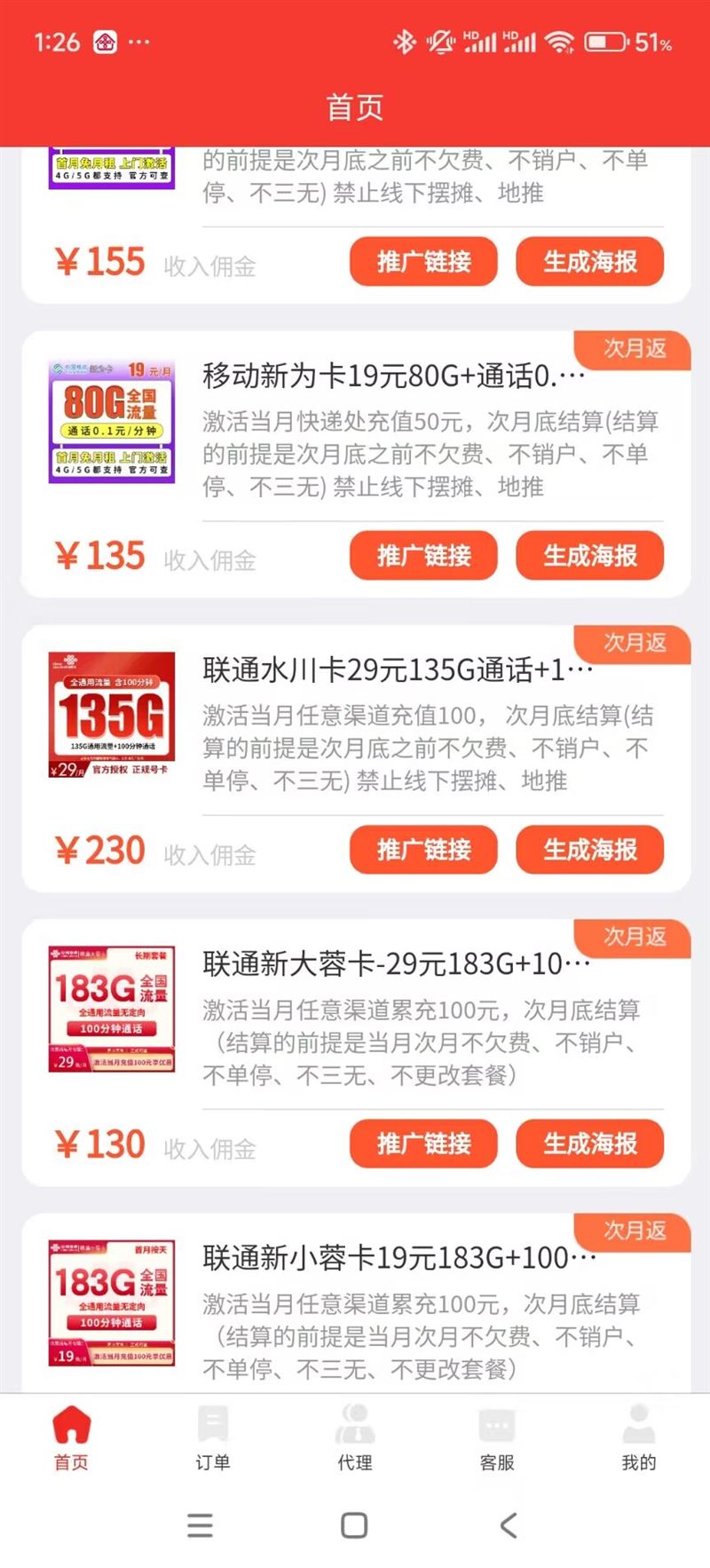Open the 代理 tab
This screenshot has width=710, height=1568.
pos(355,1438)
